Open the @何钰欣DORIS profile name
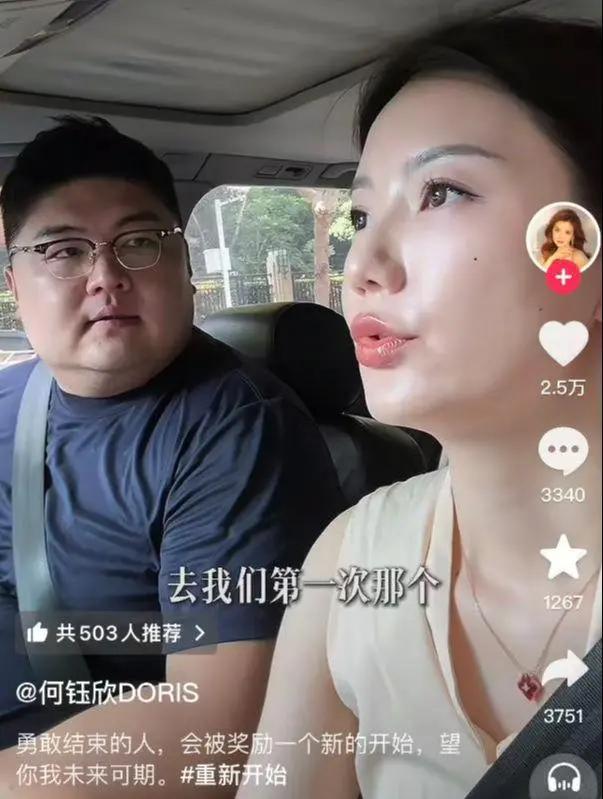 coord(107,692)
